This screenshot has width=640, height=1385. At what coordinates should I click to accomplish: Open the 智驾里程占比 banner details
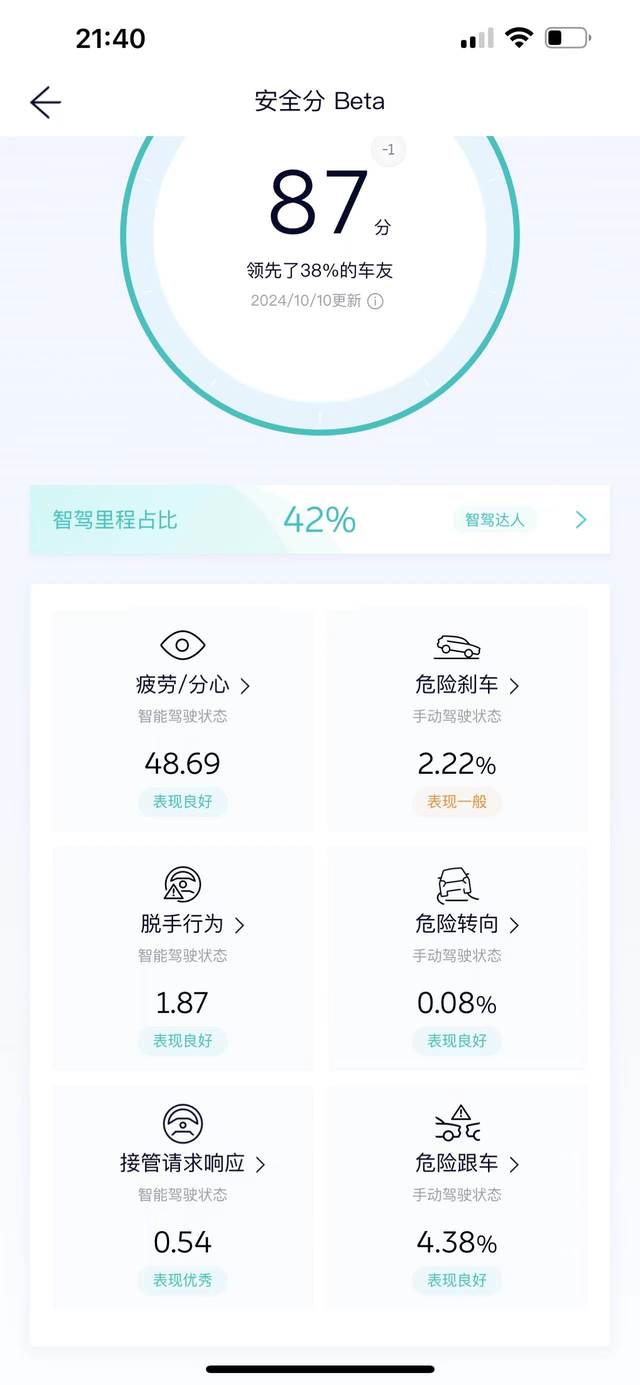(320, 520)
